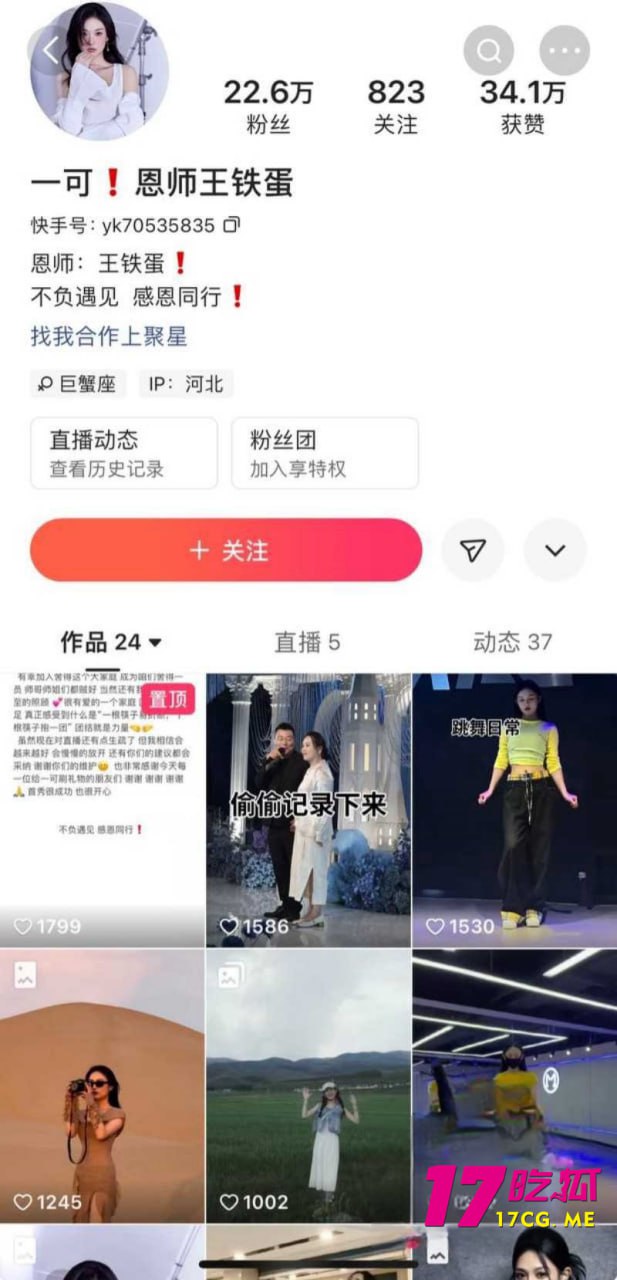This screenshot has height=1280, width=617.
Task: Open the desert photo with 1245 likes
Action: tap(101, 1085)
